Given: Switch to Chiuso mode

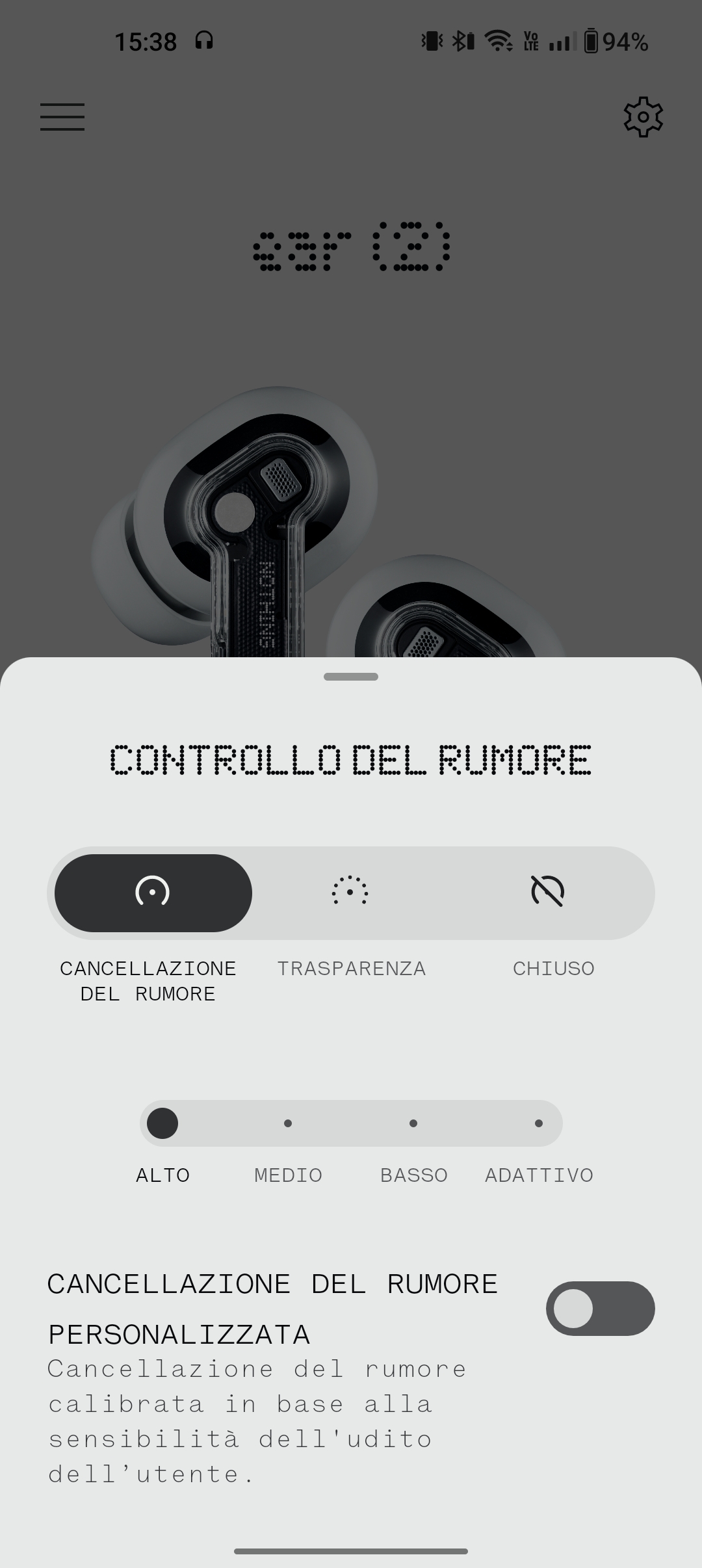Looking at the screenshot, I should pos(547,893).
